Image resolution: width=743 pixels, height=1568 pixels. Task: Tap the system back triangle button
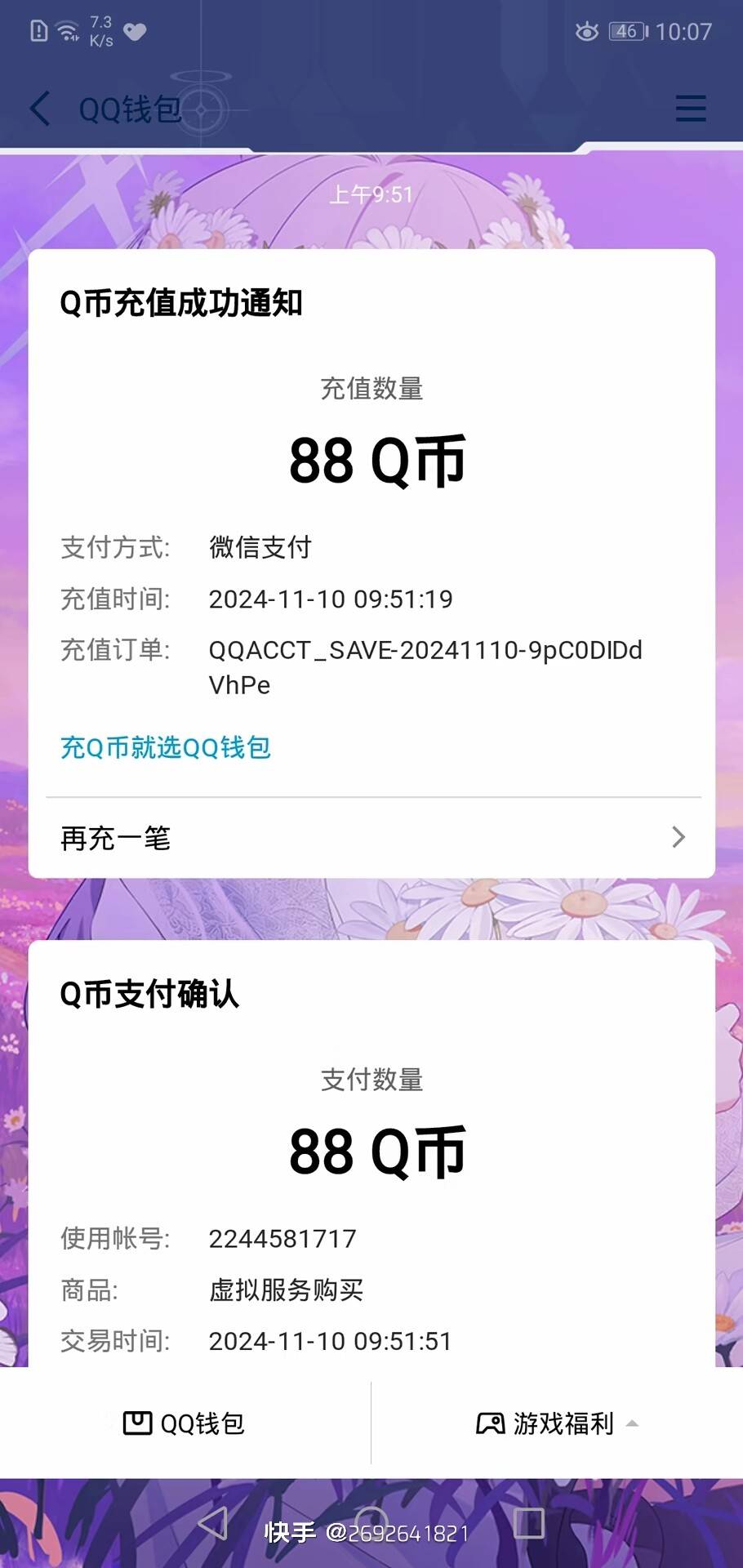214,1523
